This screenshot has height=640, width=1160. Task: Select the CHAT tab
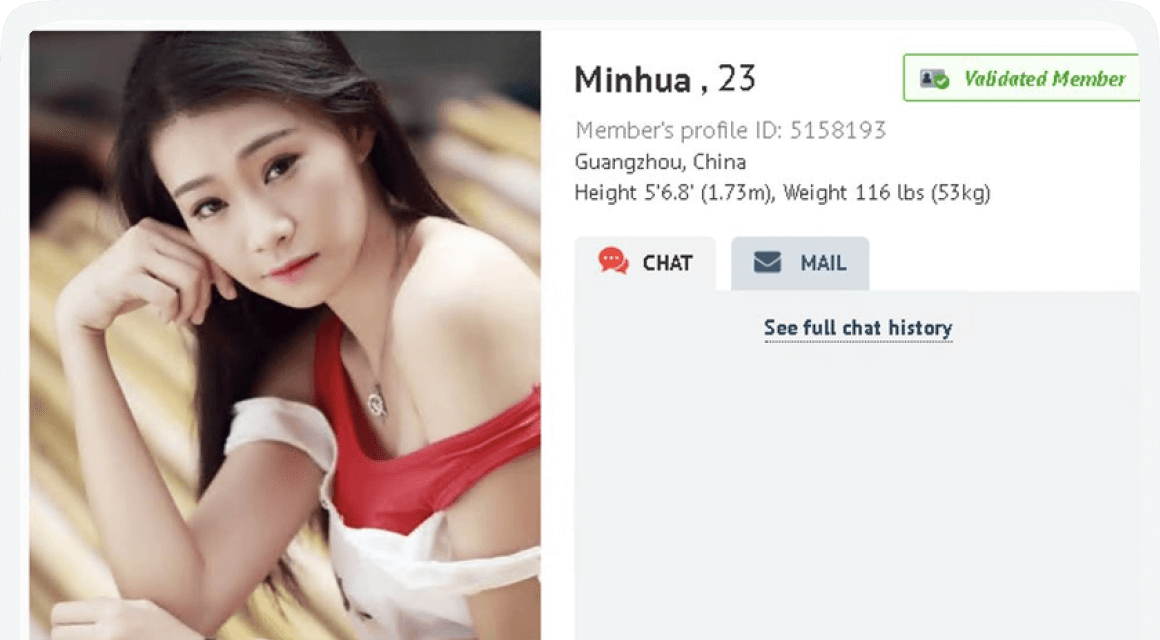click(646, 264)
